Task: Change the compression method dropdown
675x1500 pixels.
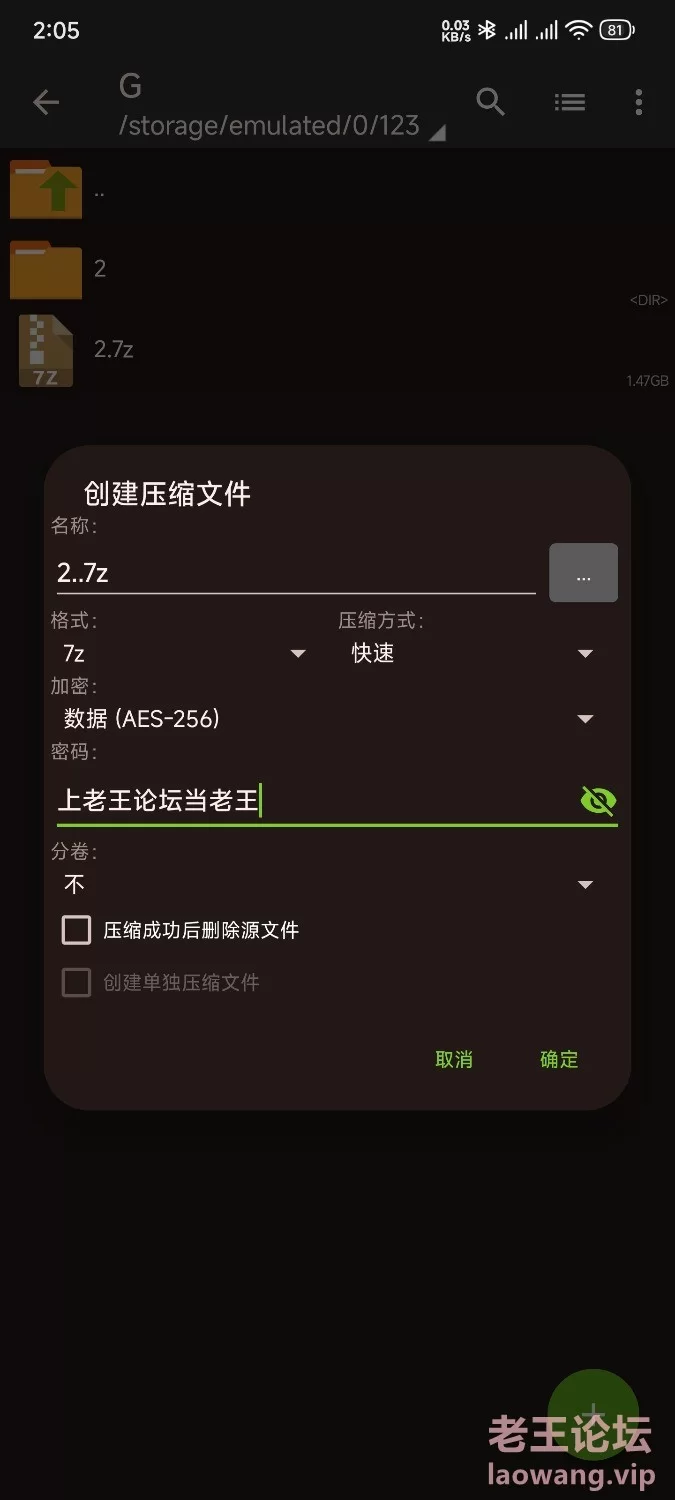Action: click(472, 654)
